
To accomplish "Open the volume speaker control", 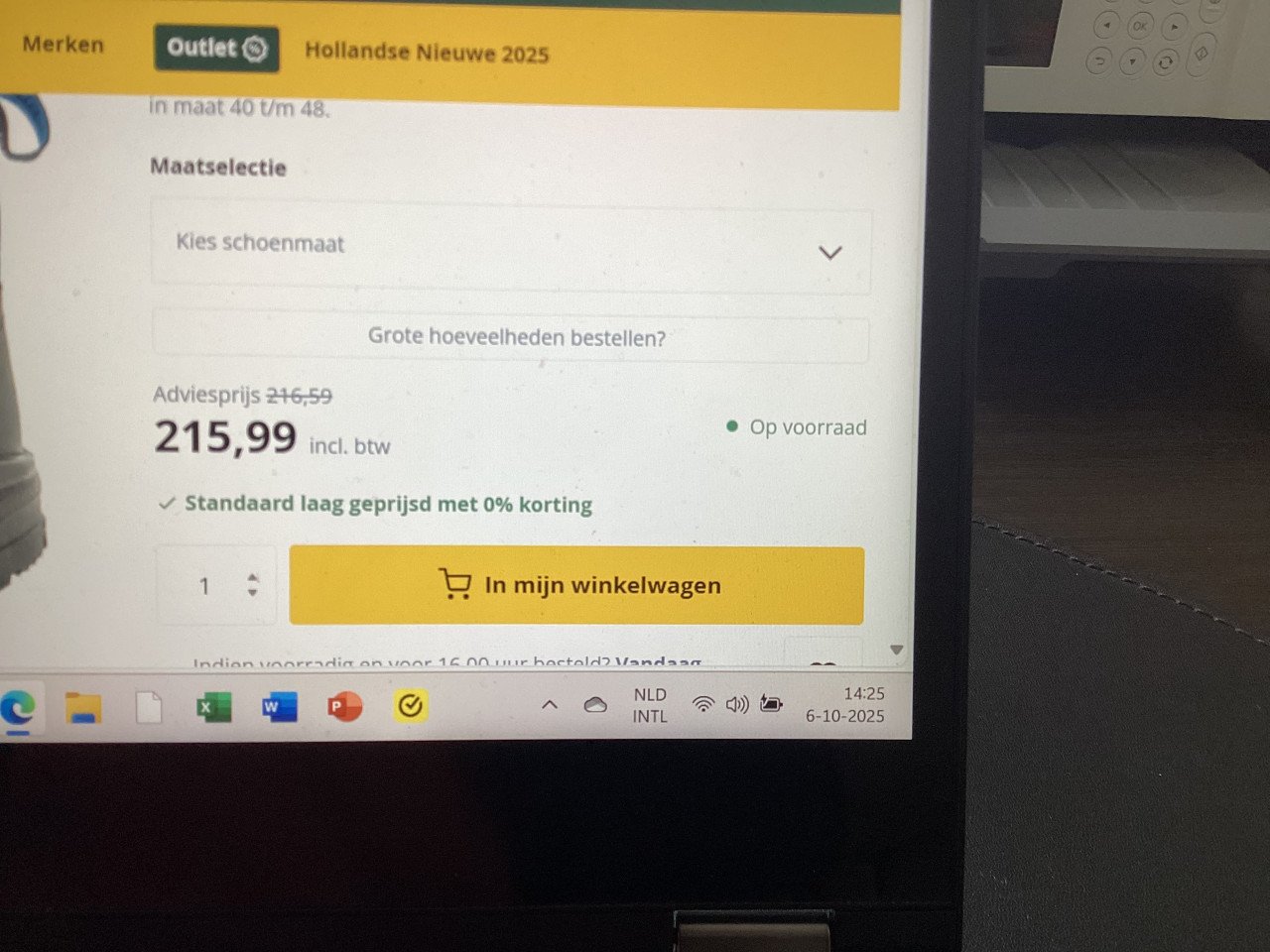I will (736, 705).
